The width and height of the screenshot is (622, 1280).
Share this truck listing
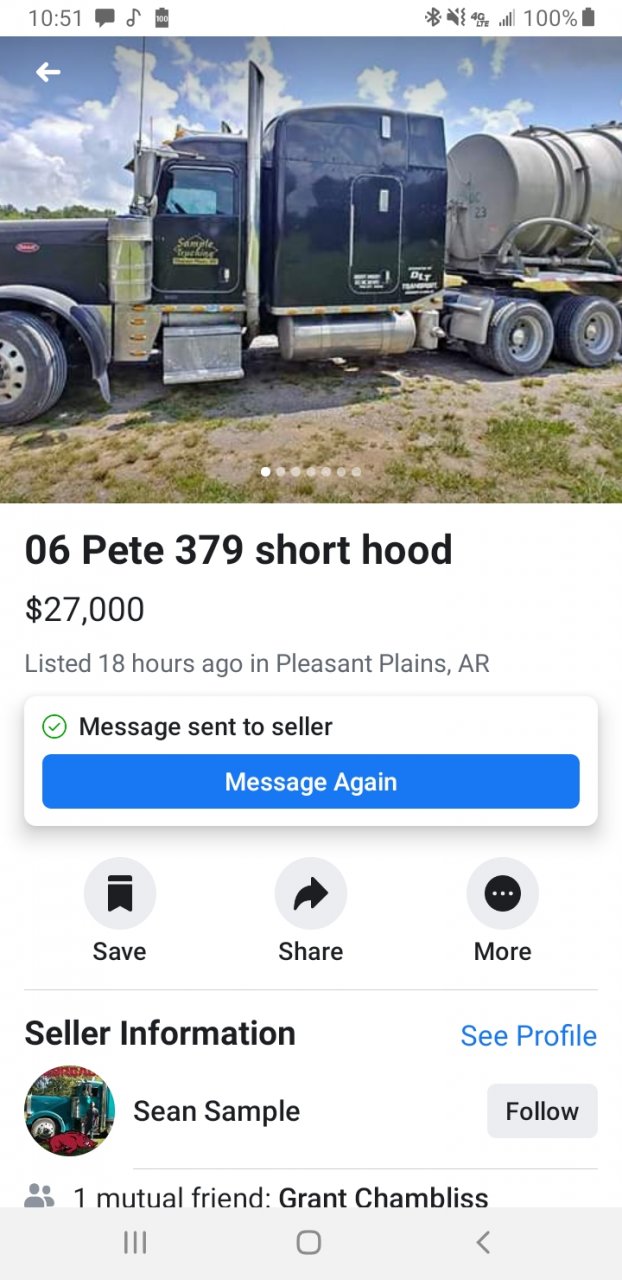(x=311, y=894)
